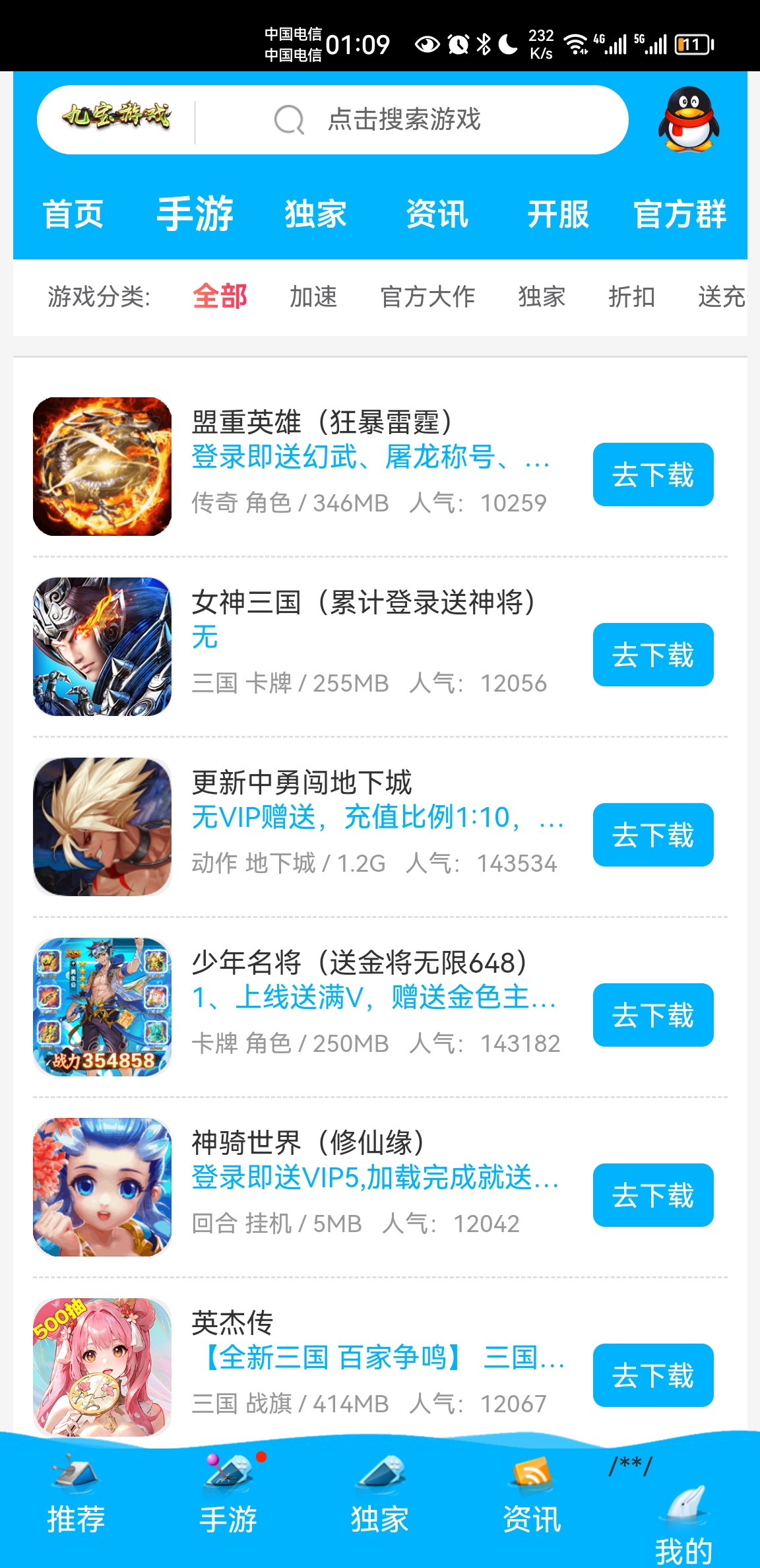This screenshot has height=1568, width=760.
Task: Hit 去下载 next to 神骑世界
Action: click(652, 1195)
